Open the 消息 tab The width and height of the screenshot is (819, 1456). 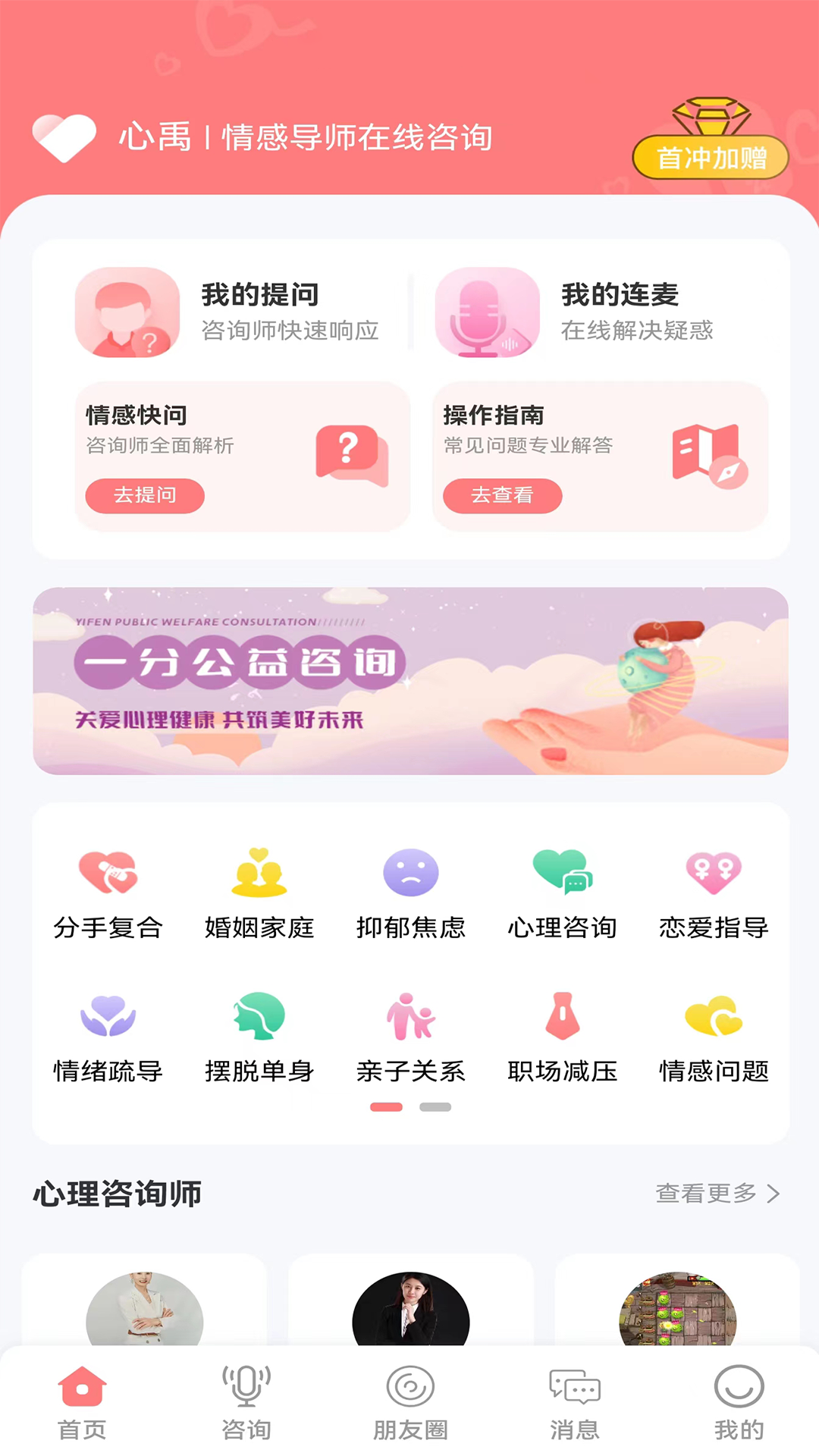pos(574,1403)
